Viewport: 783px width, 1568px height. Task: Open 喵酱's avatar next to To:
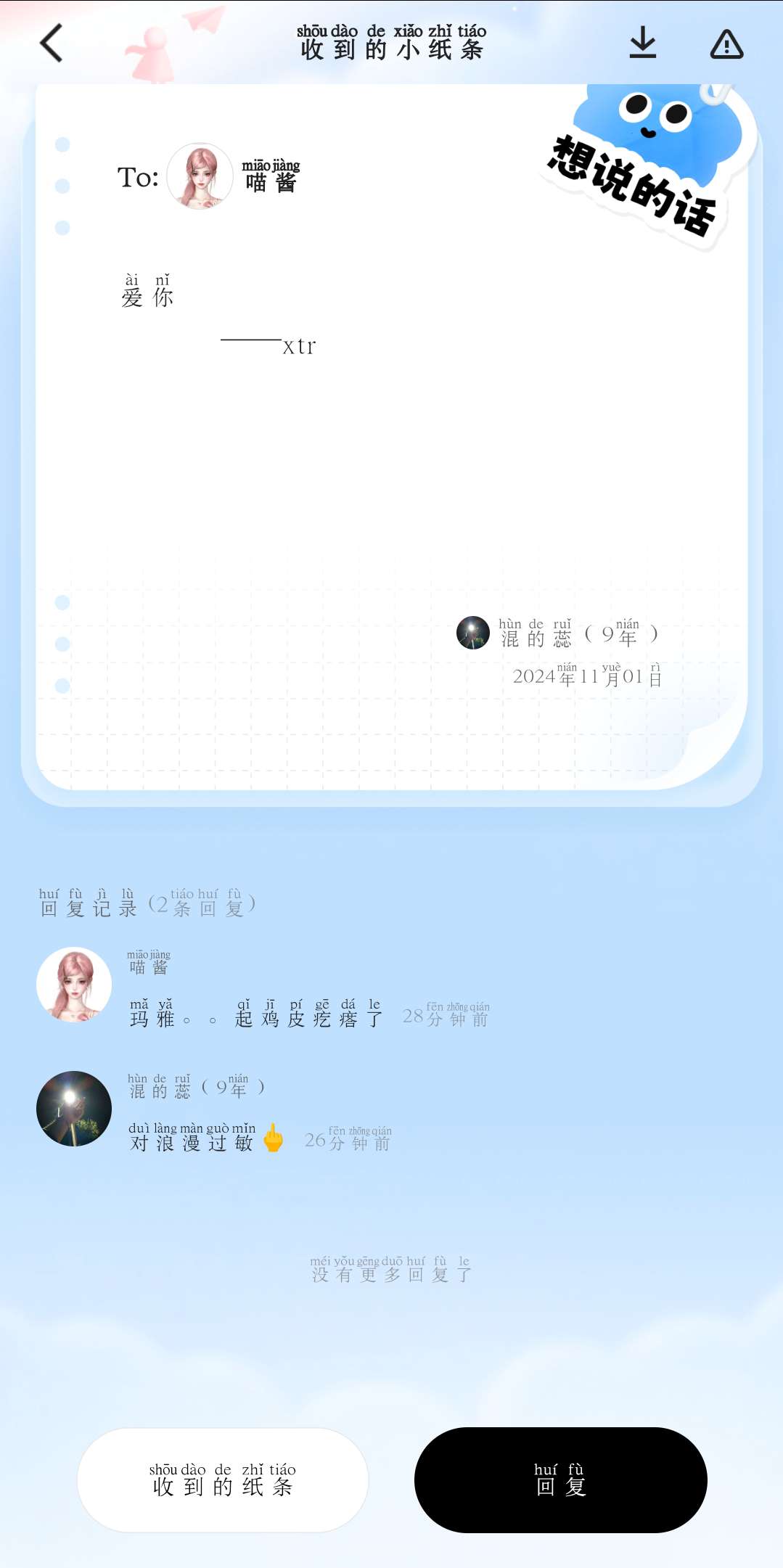coord(200,176)
